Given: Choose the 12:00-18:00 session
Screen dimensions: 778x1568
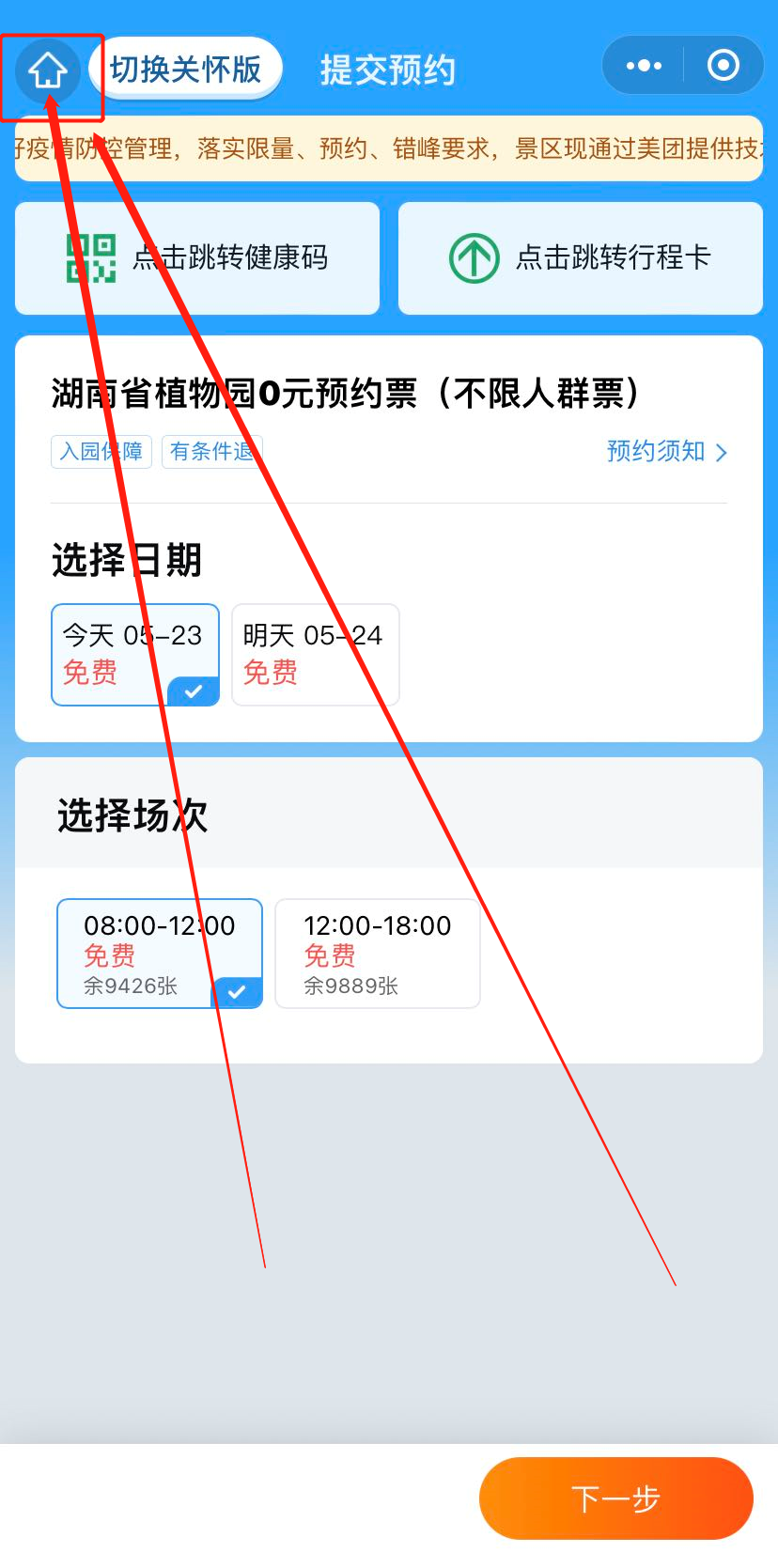Looking at the screenshot, I should click(377, 954).
